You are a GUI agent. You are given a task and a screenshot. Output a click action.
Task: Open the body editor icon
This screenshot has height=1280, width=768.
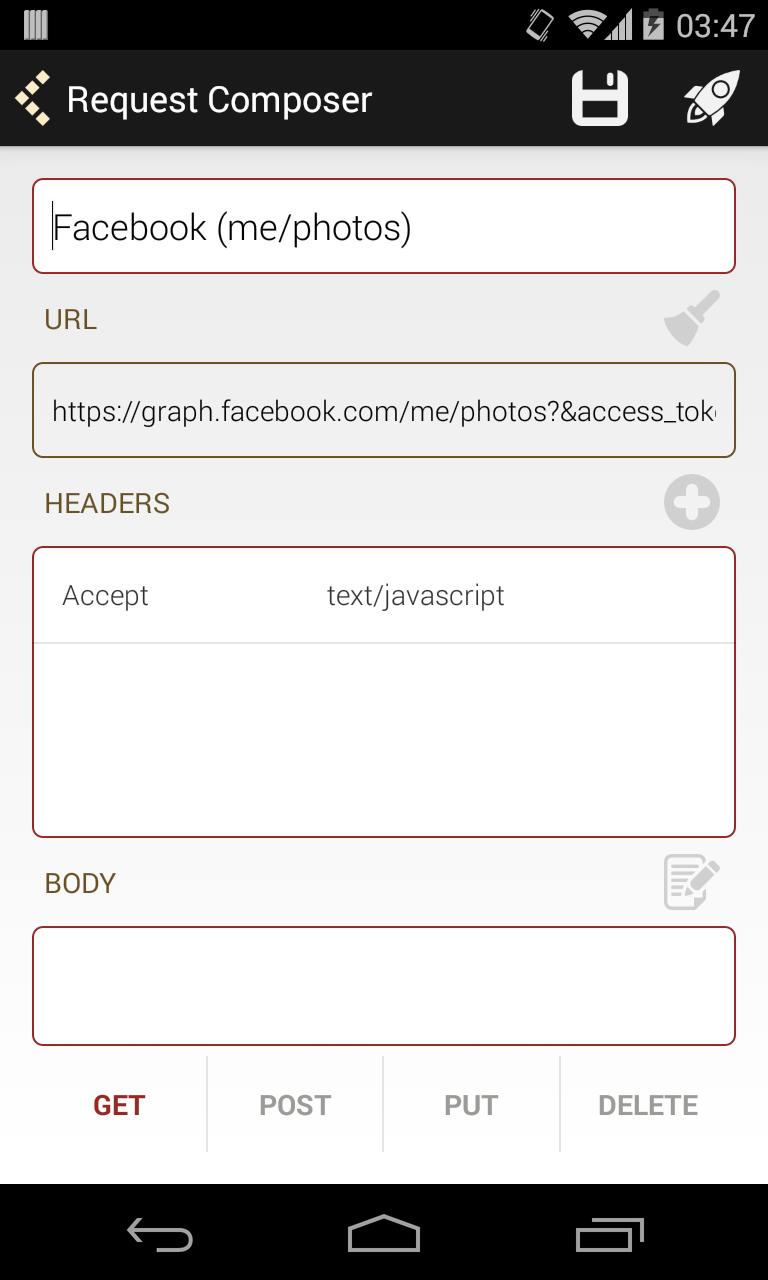click(x=692, y=882)
